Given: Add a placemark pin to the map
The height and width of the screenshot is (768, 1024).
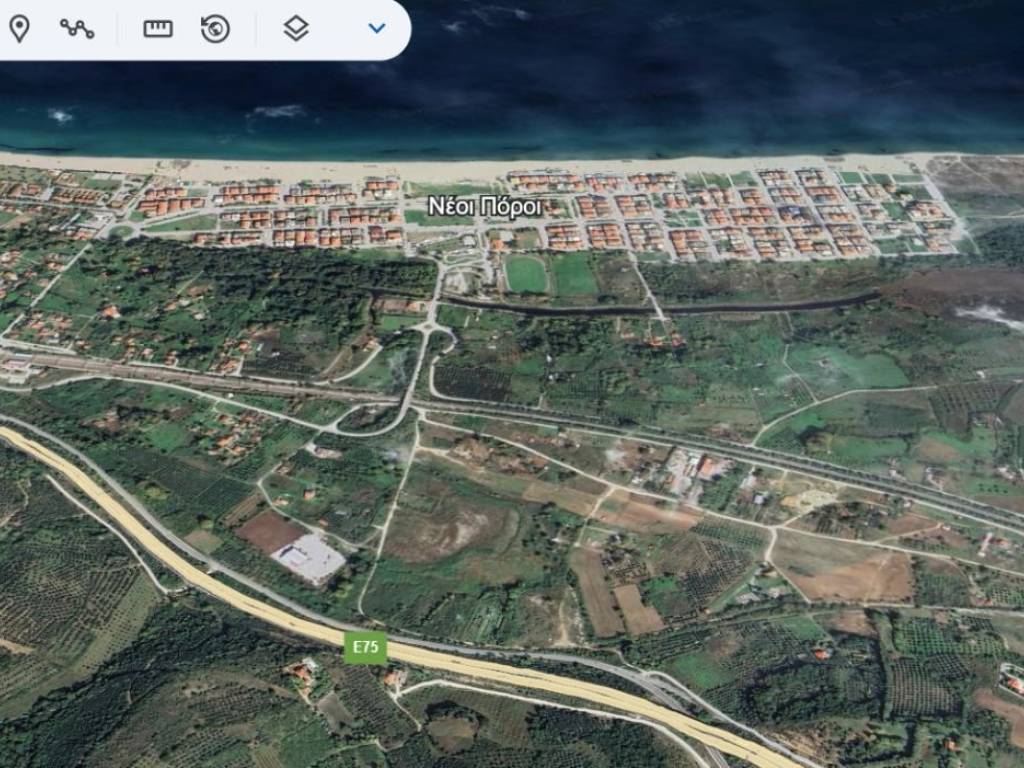Looking at the screenshot, I should (x=19, y=29).
